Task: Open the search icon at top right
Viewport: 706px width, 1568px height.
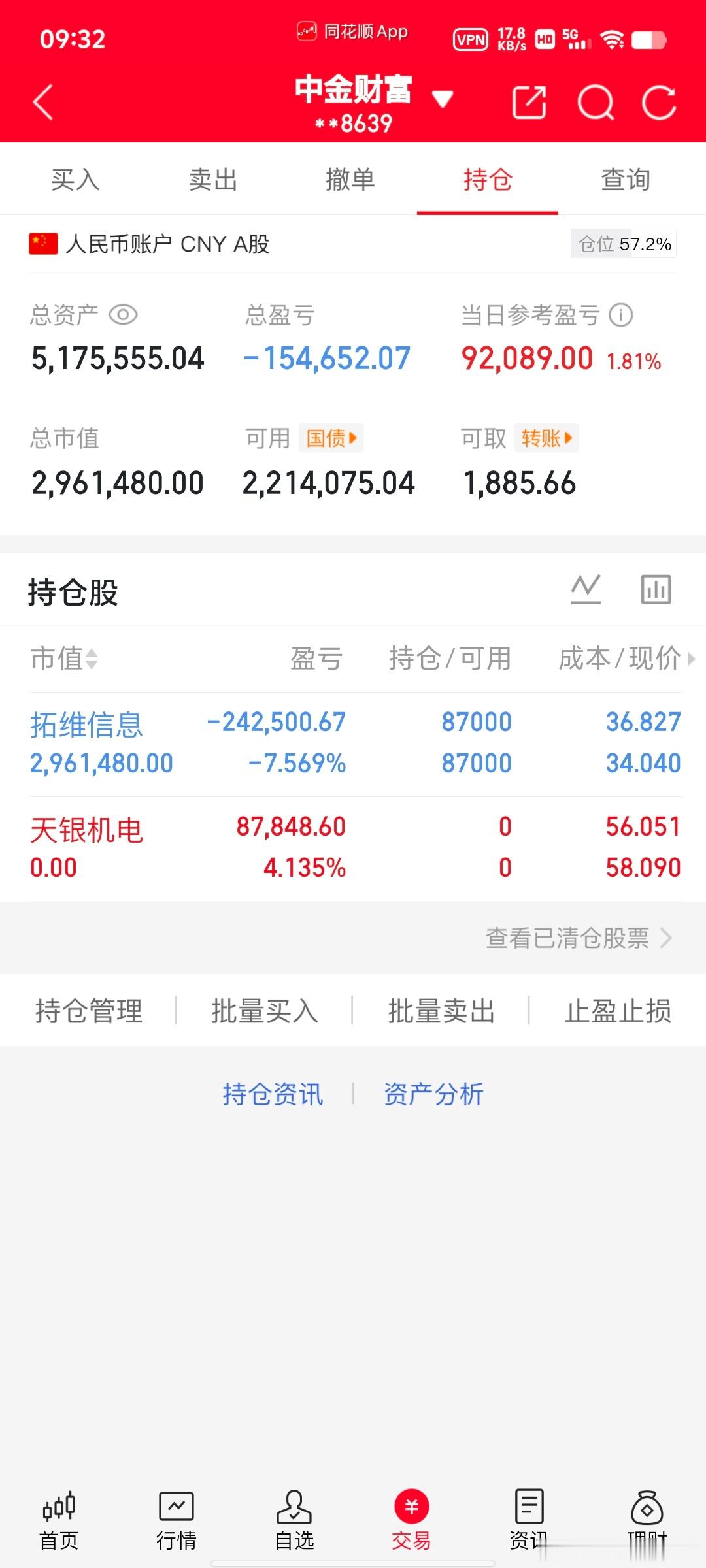Action: [x=596, y=101]
